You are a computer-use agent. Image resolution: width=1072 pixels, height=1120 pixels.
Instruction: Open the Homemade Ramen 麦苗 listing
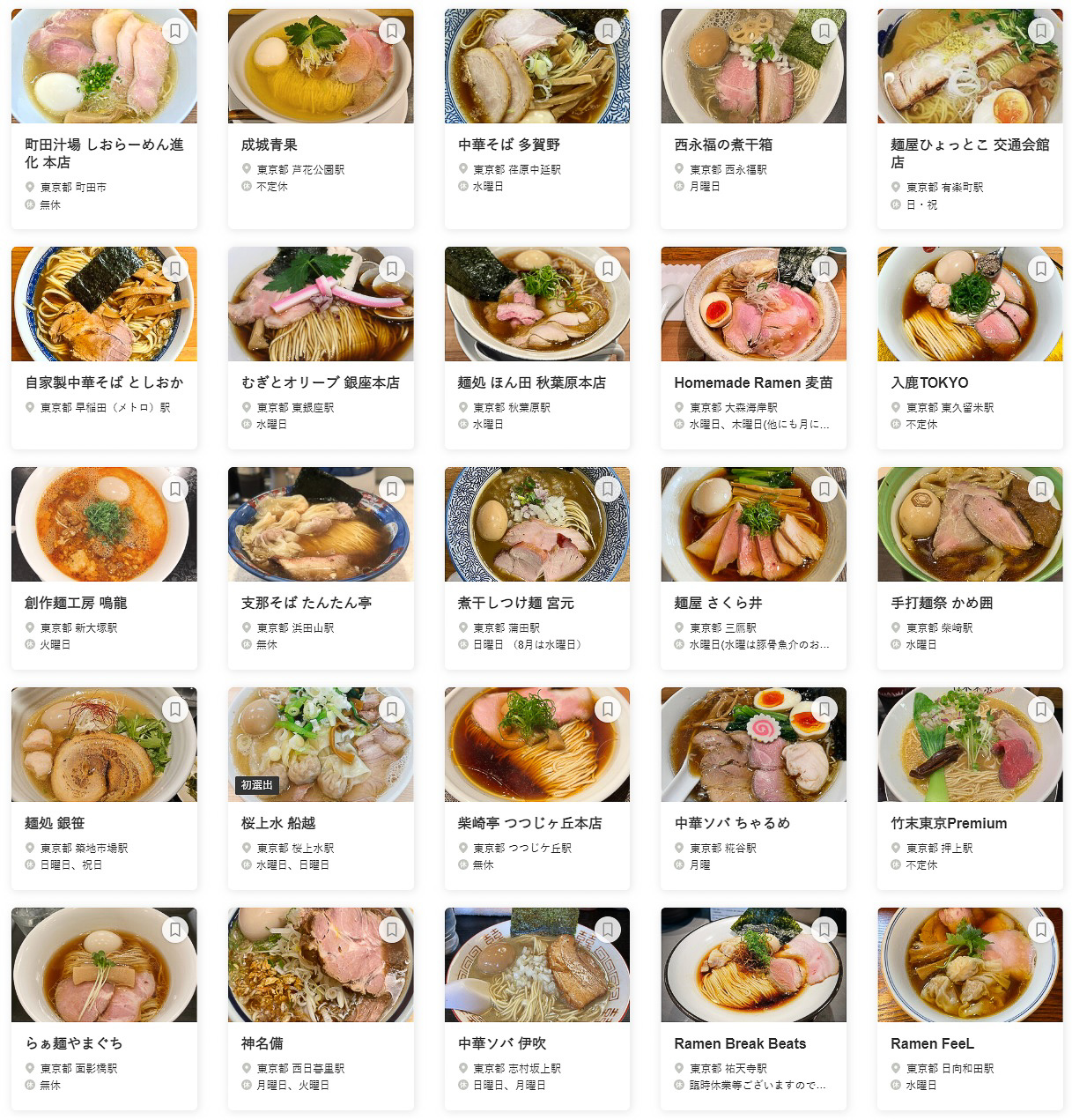pyautogui.click(x=753, y=382)
